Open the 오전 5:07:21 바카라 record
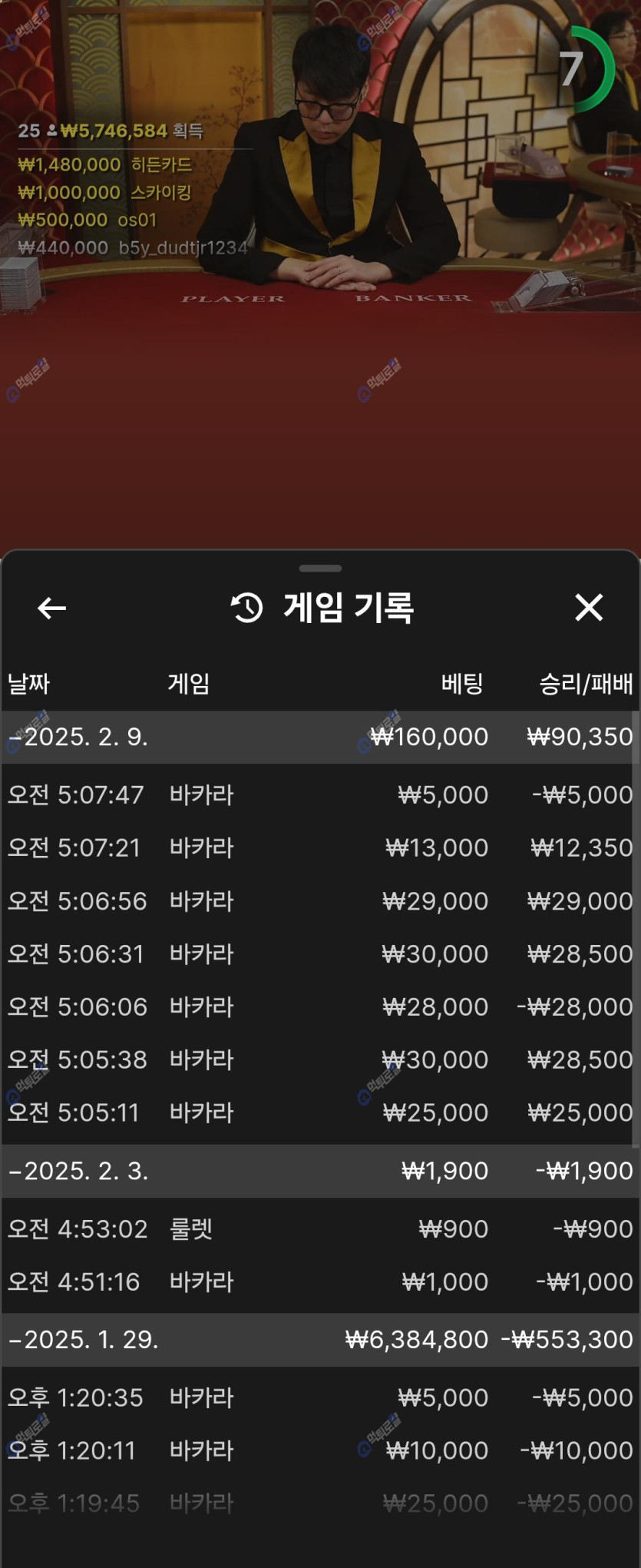This screenshot has width=641, height=1568. click(x=319, y=847)
